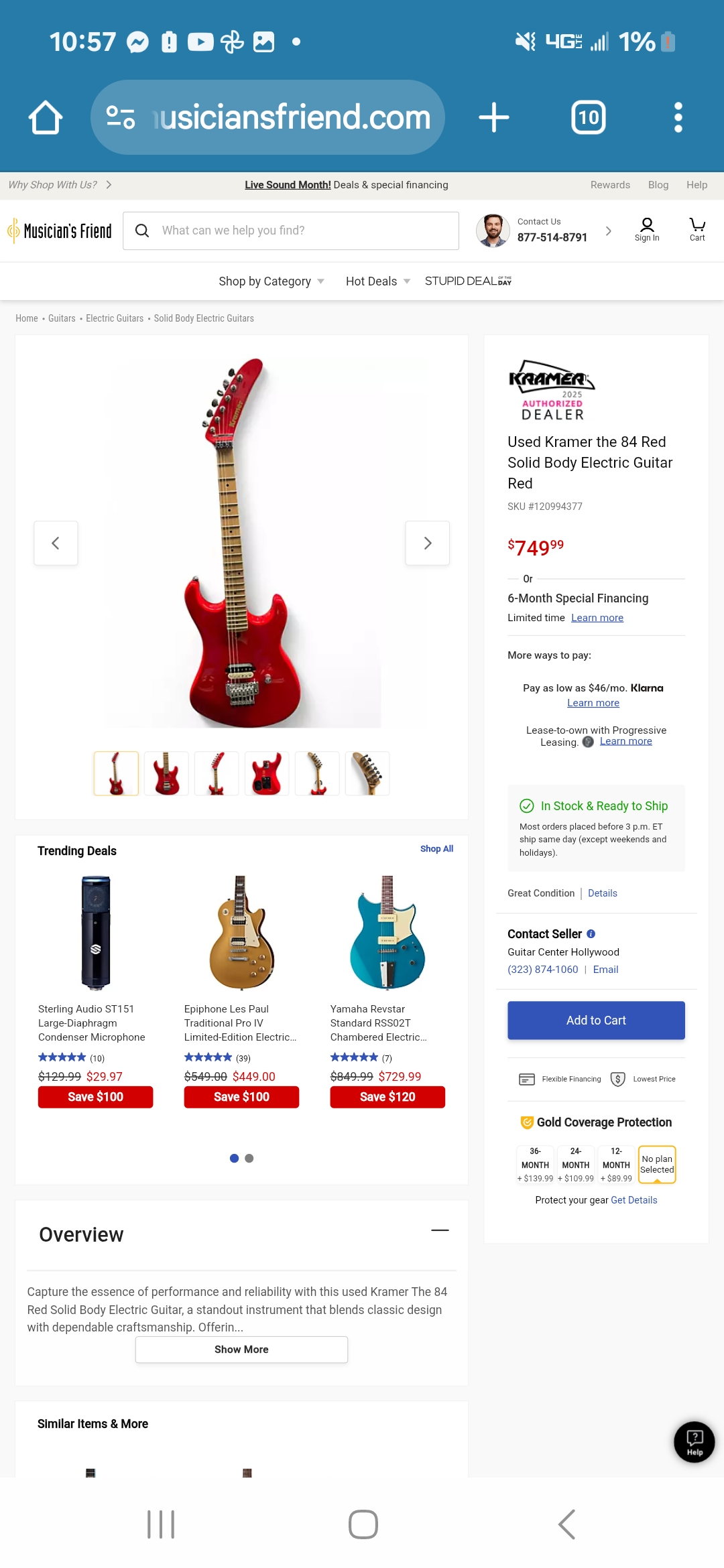Add the Kramer guitar to cart

click(595, 1020)
